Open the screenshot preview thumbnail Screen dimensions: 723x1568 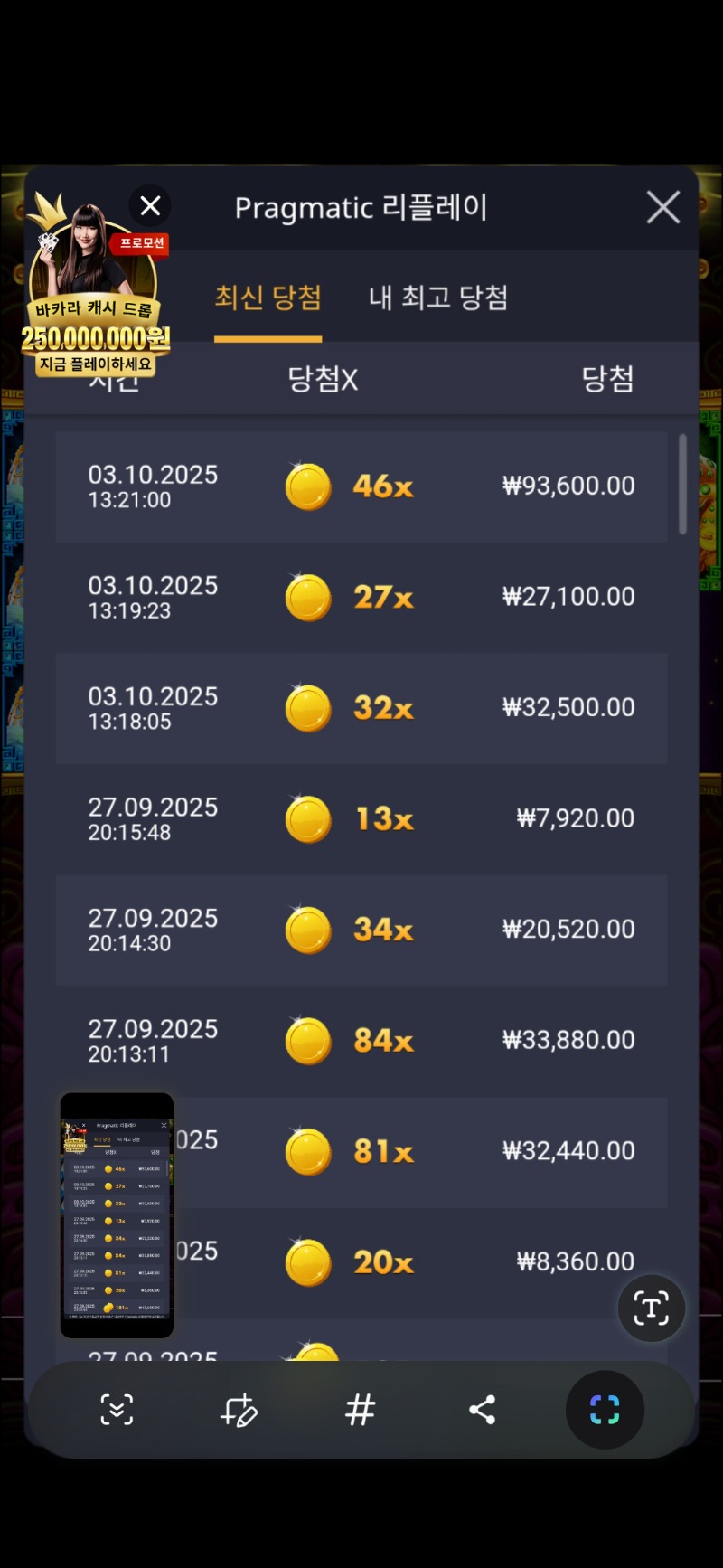pos(117,1214)
